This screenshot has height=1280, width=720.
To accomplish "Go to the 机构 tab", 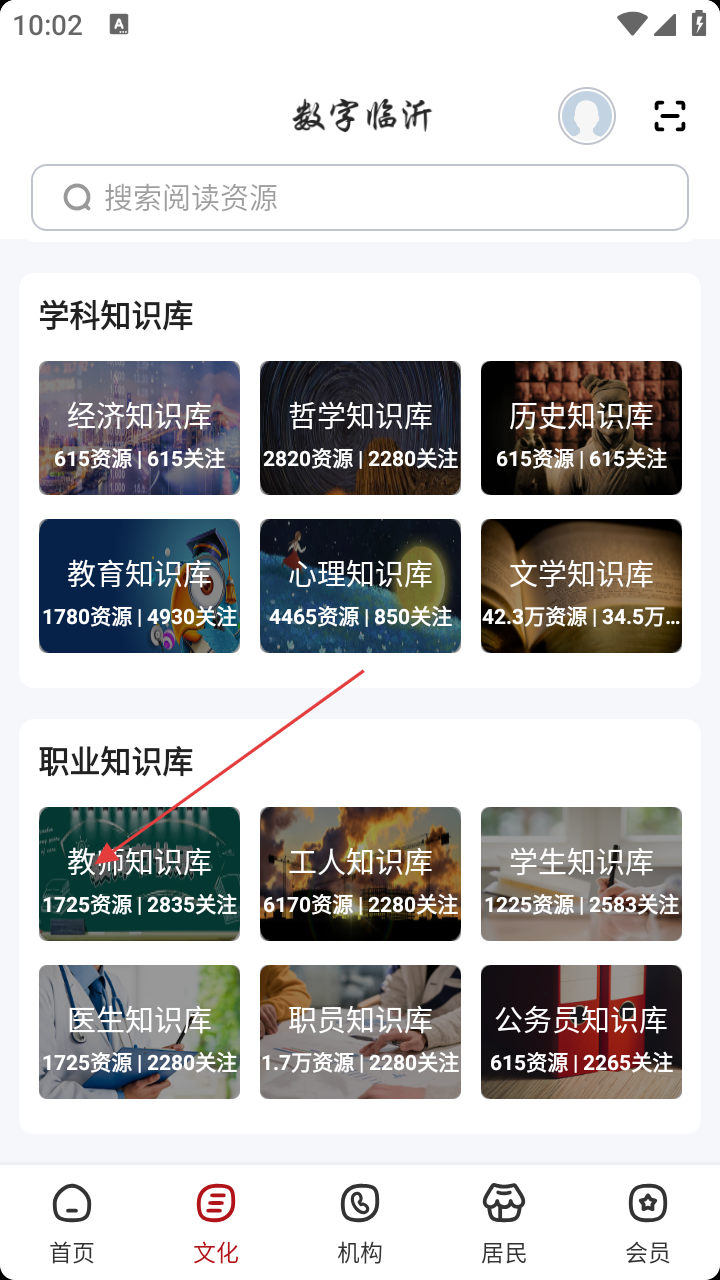I will [360, 1222].
